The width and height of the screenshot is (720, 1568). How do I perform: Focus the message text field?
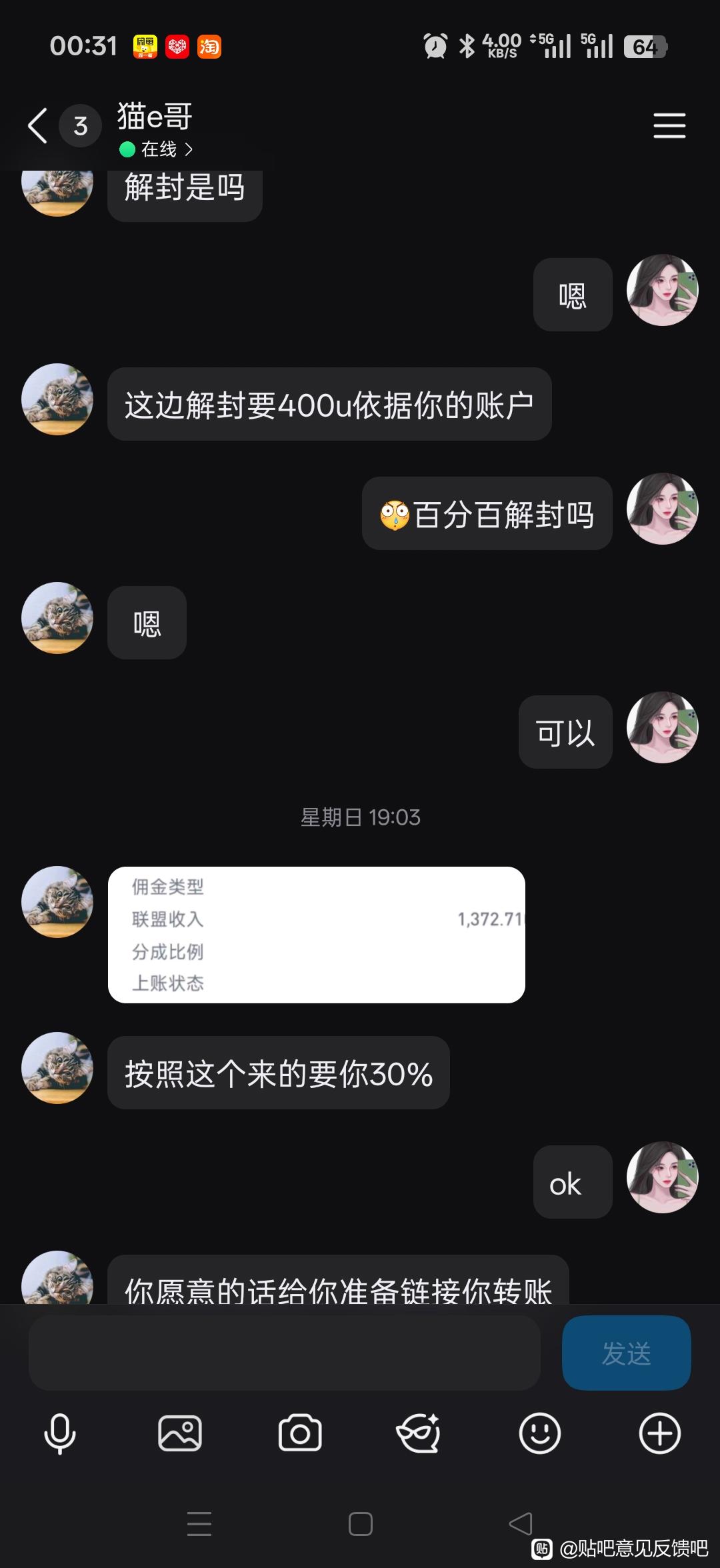(x=284, y=1353)
